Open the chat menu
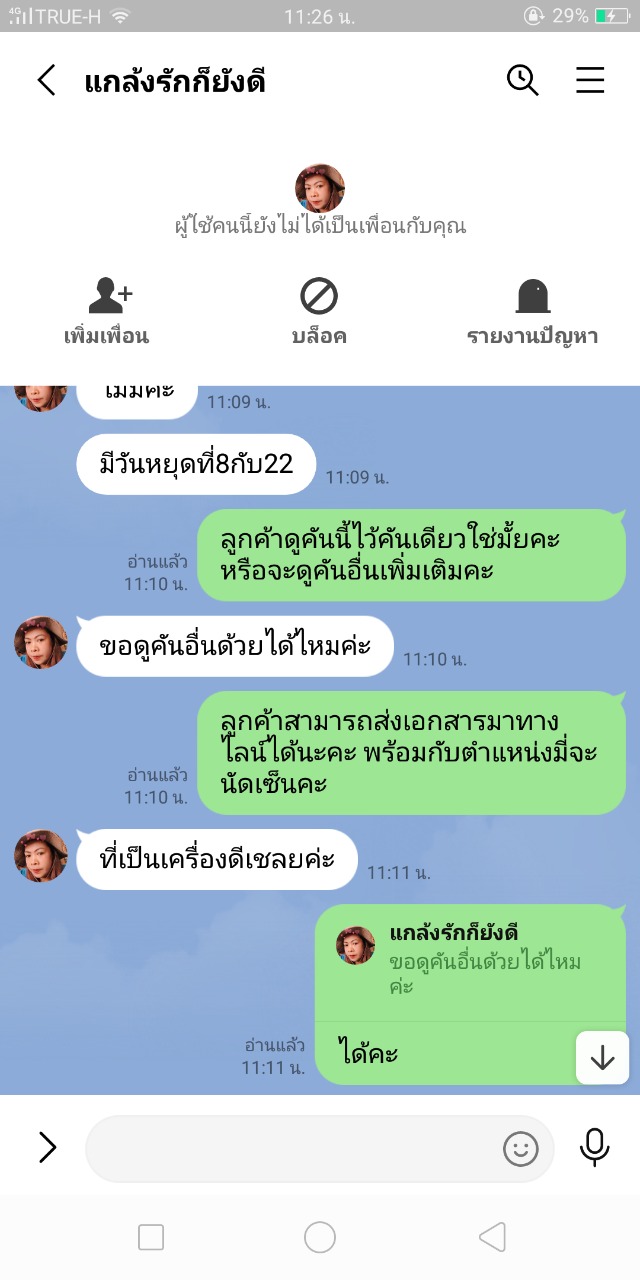The height and width of the screenshot is (1280, 640). click(x=590, y=81)
